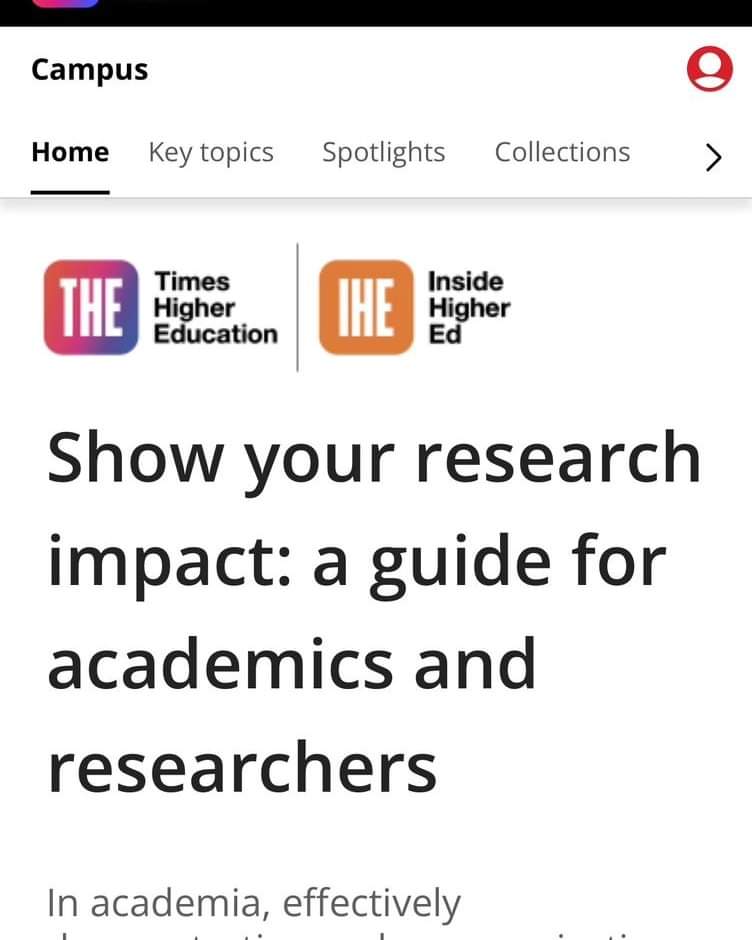Open the user account profile icon

(709, 69)
